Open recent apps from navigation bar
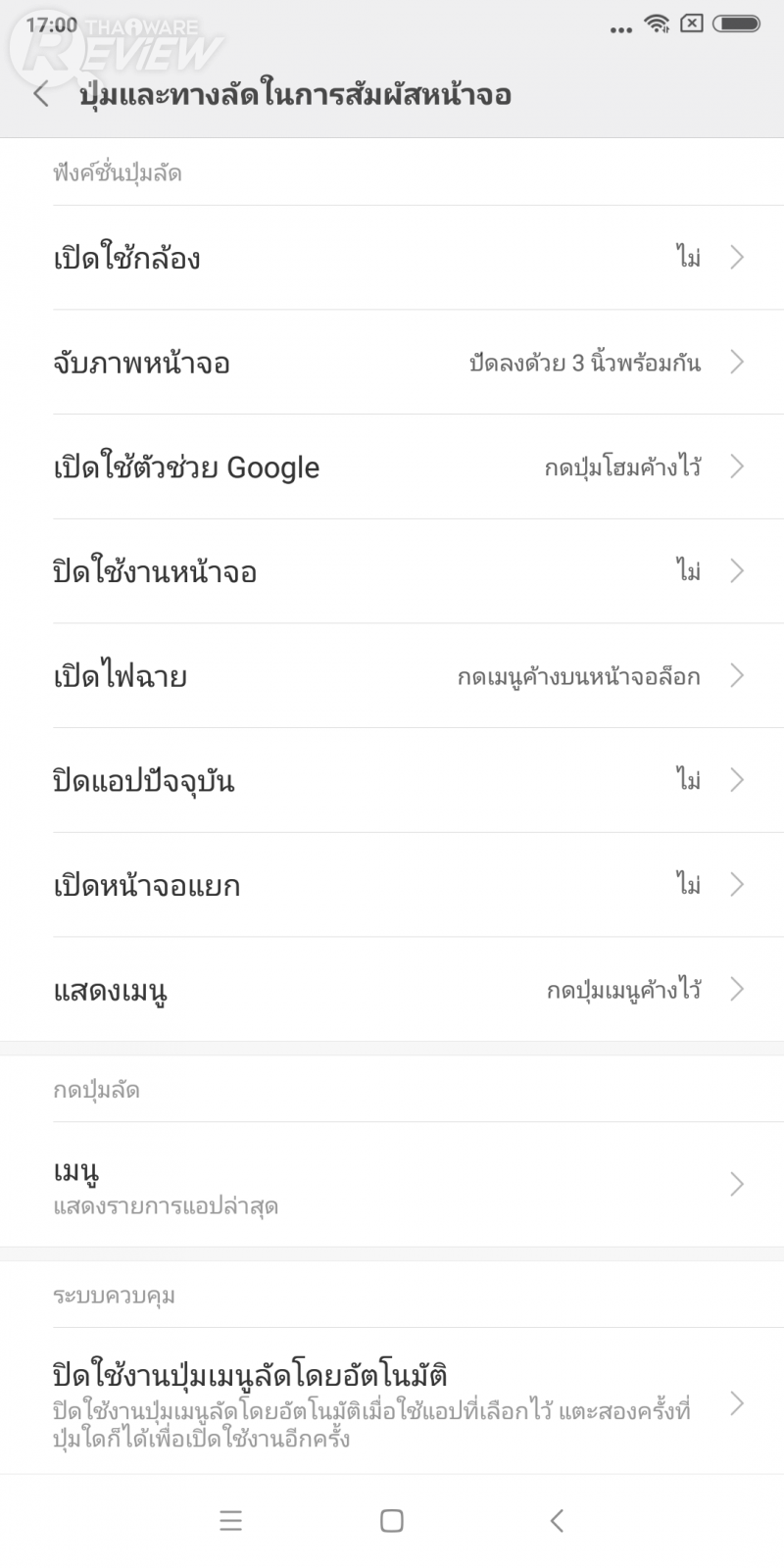 230,1521
